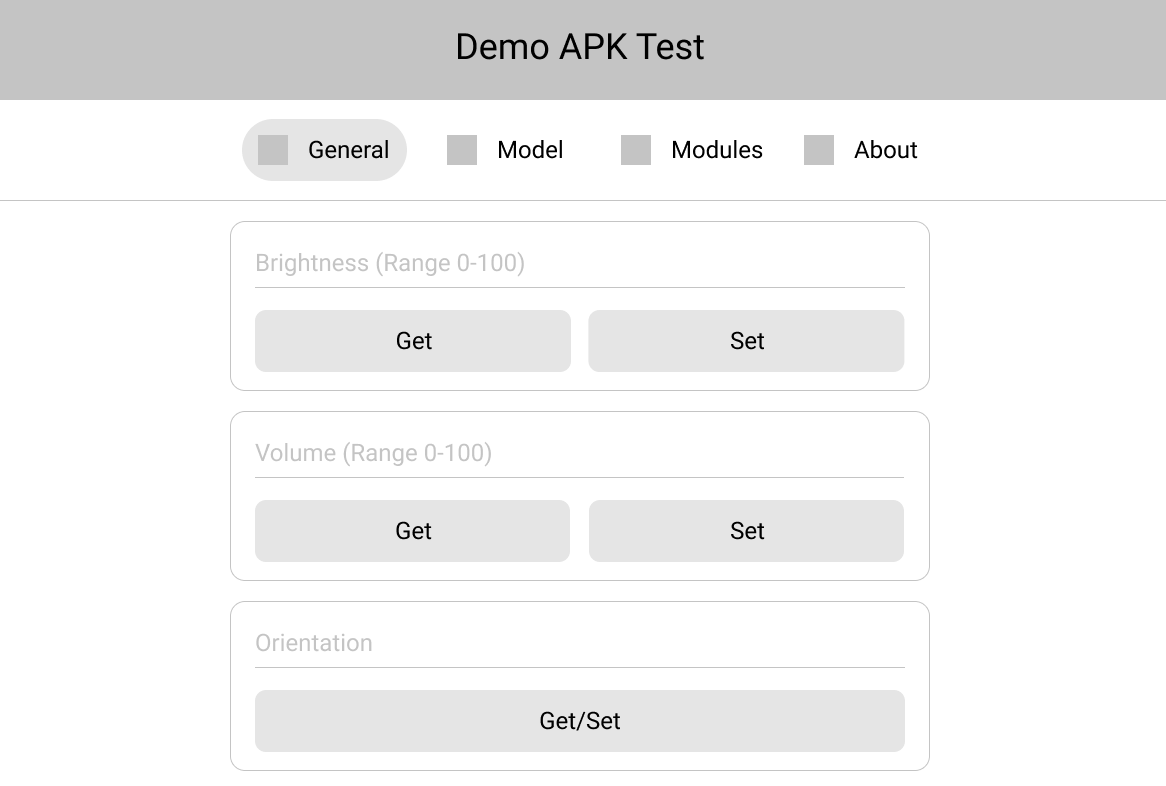Focus the Orientation input field
The width and height of the screenshot is (1166, 786).
point(579,644)
